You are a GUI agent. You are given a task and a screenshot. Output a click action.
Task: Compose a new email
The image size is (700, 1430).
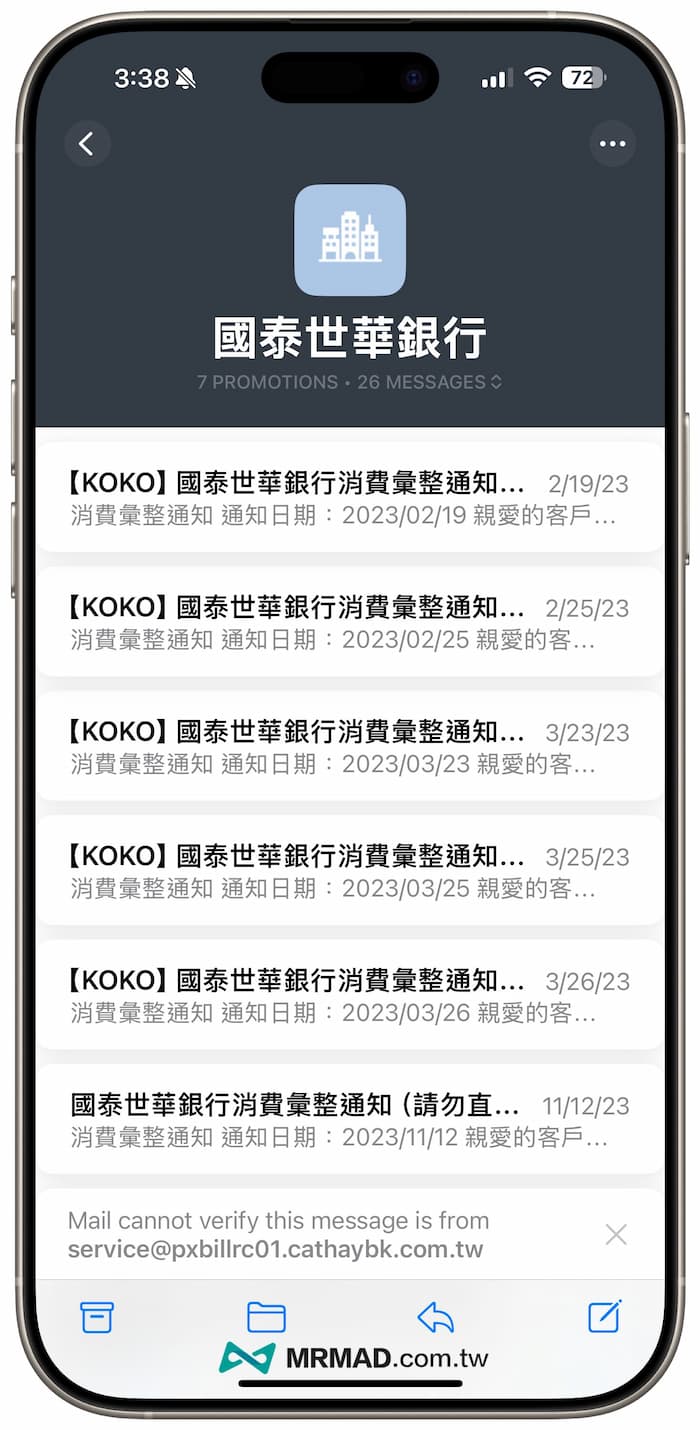pos(605,1317)
